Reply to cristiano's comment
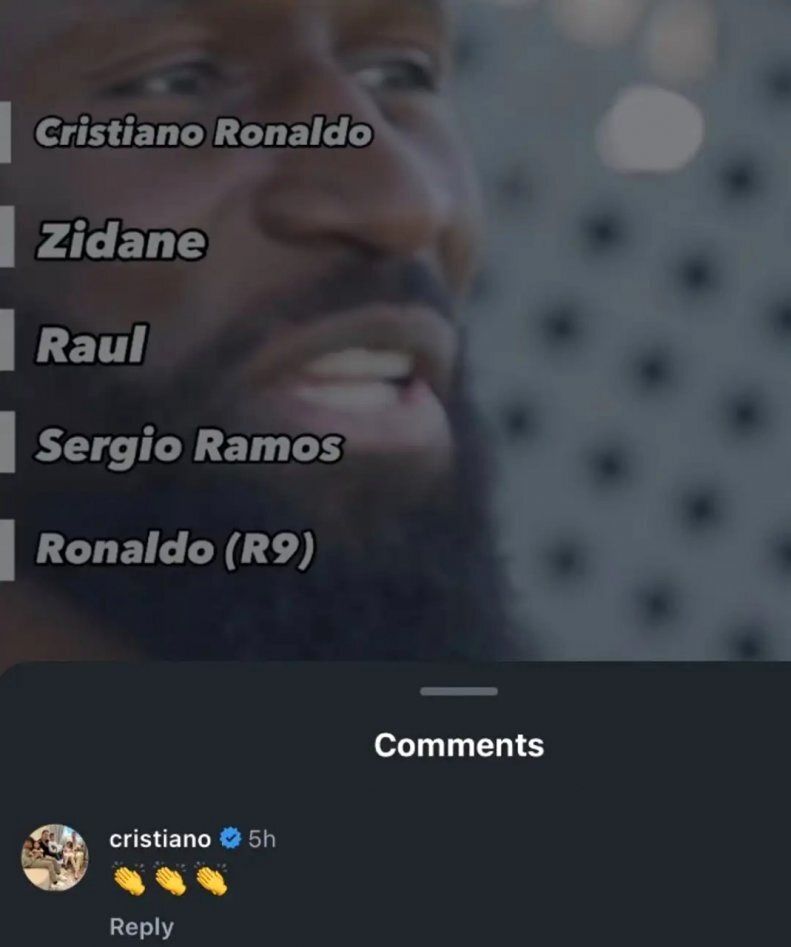 coord(141,927)
